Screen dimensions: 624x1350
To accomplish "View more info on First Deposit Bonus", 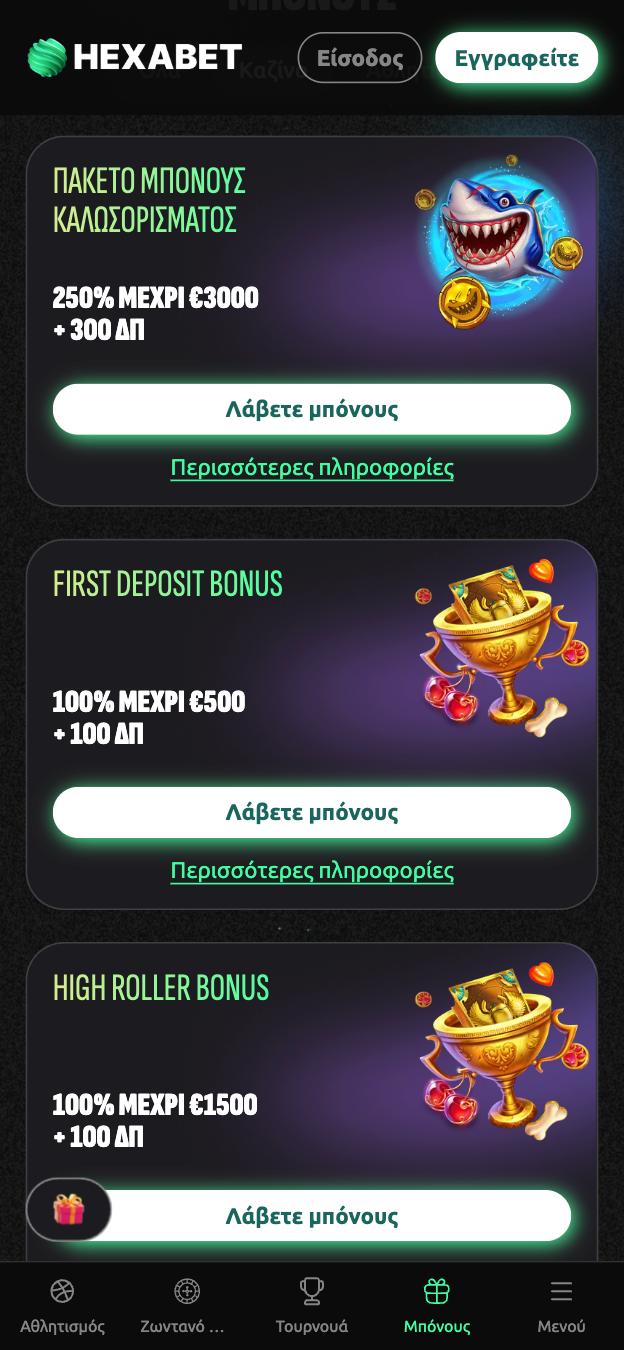I will coord(312,871).
